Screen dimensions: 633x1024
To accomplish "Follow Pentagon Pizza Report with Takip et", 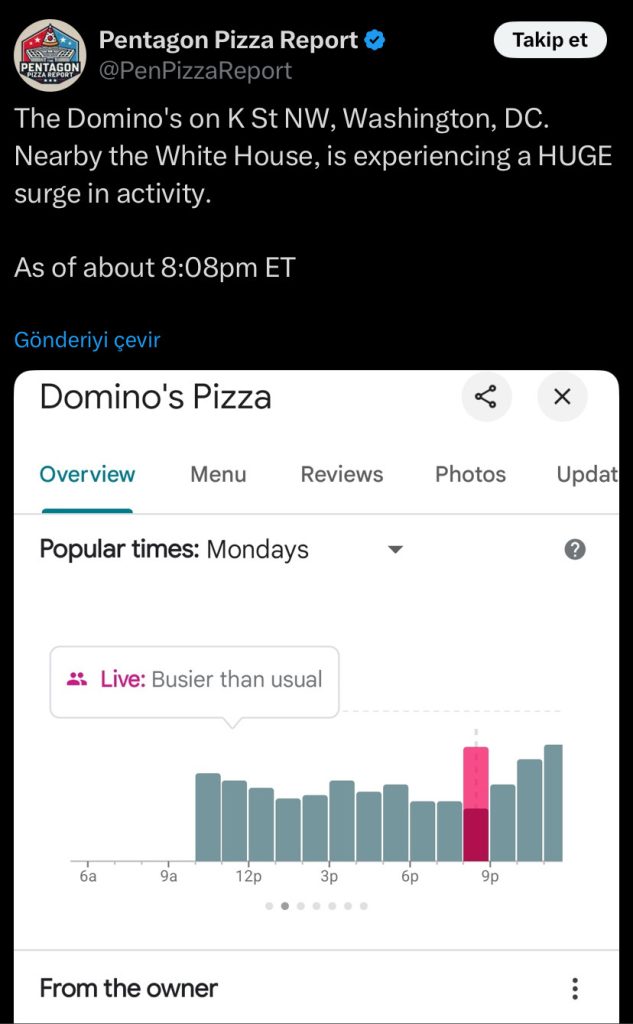I will click(550, 40).
